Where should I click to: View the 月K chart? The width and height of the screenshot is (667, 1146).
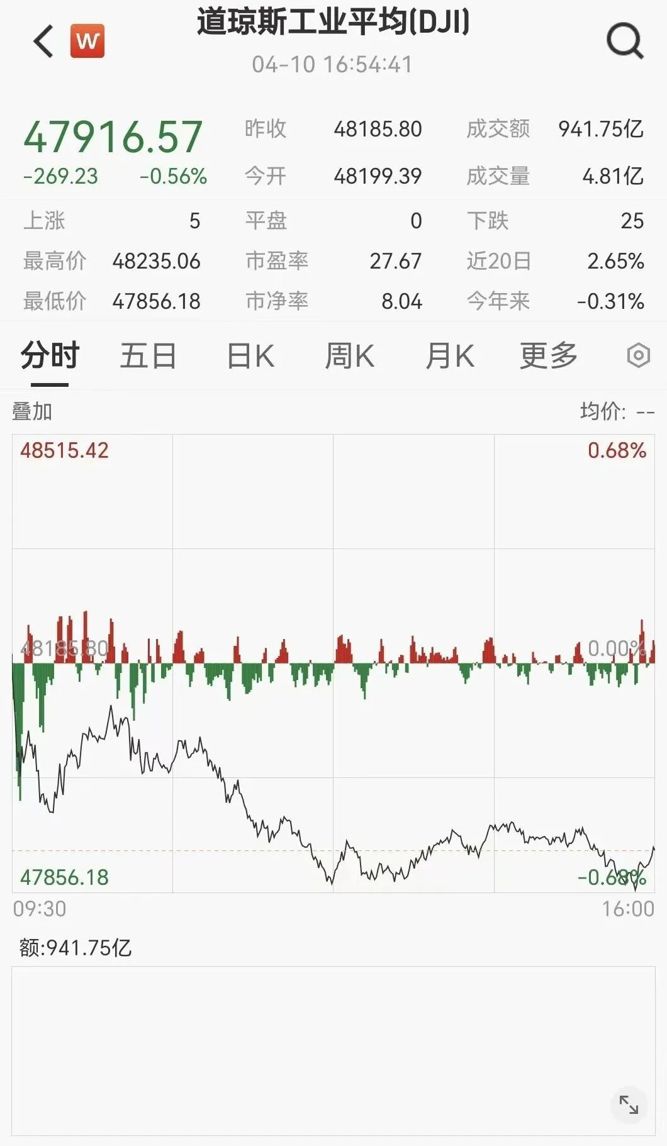449,355
